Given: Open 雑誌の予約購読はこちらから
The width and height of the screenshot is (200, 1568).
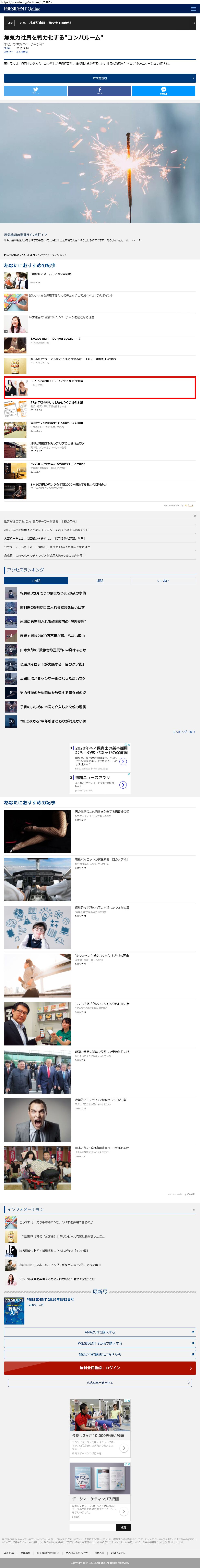Looking at the screenshot, I should pyautogui.click(x=100, y=1354).
